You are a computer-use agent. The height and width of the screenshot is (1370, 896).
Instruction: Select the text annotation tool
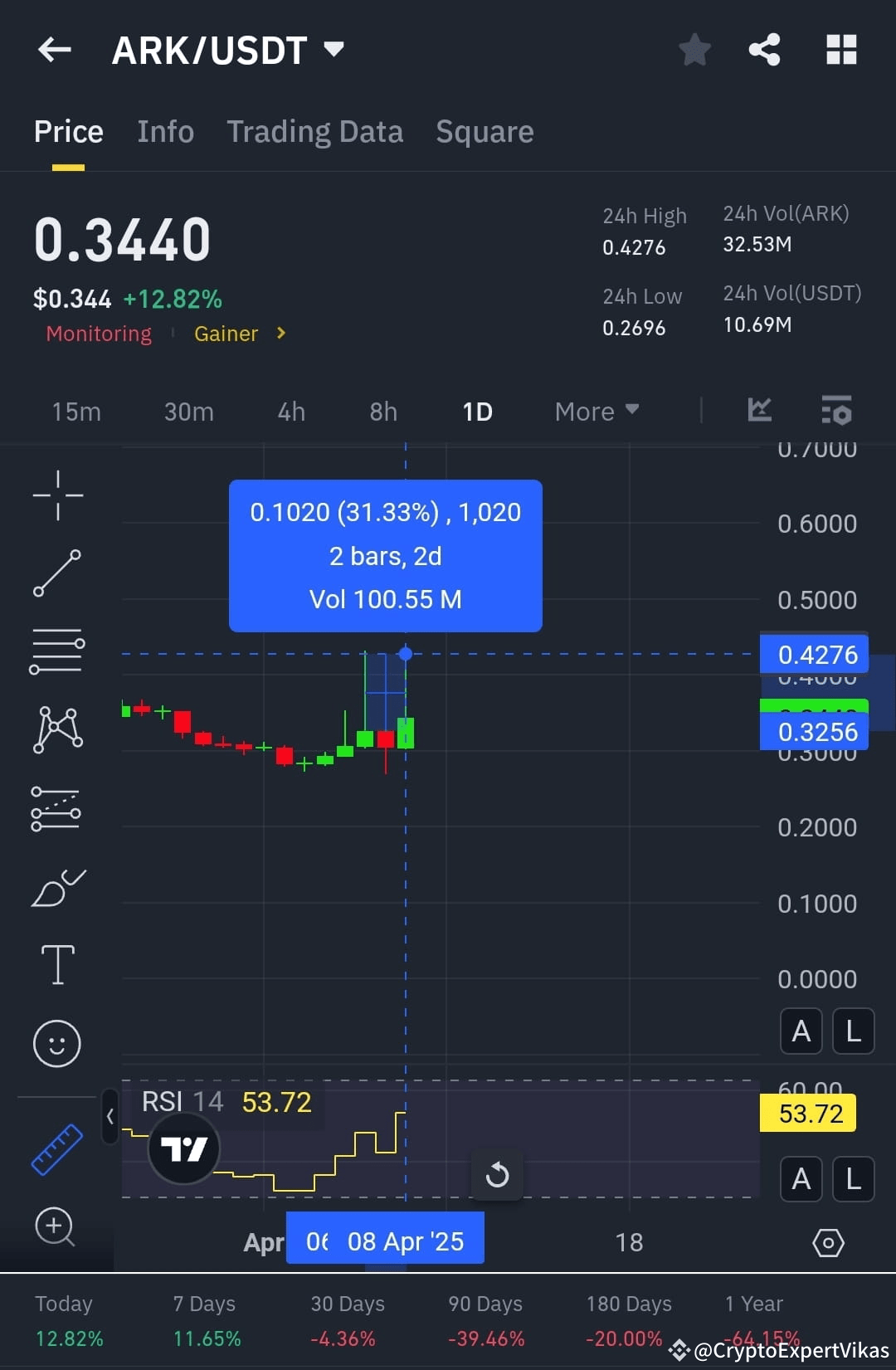56,963
